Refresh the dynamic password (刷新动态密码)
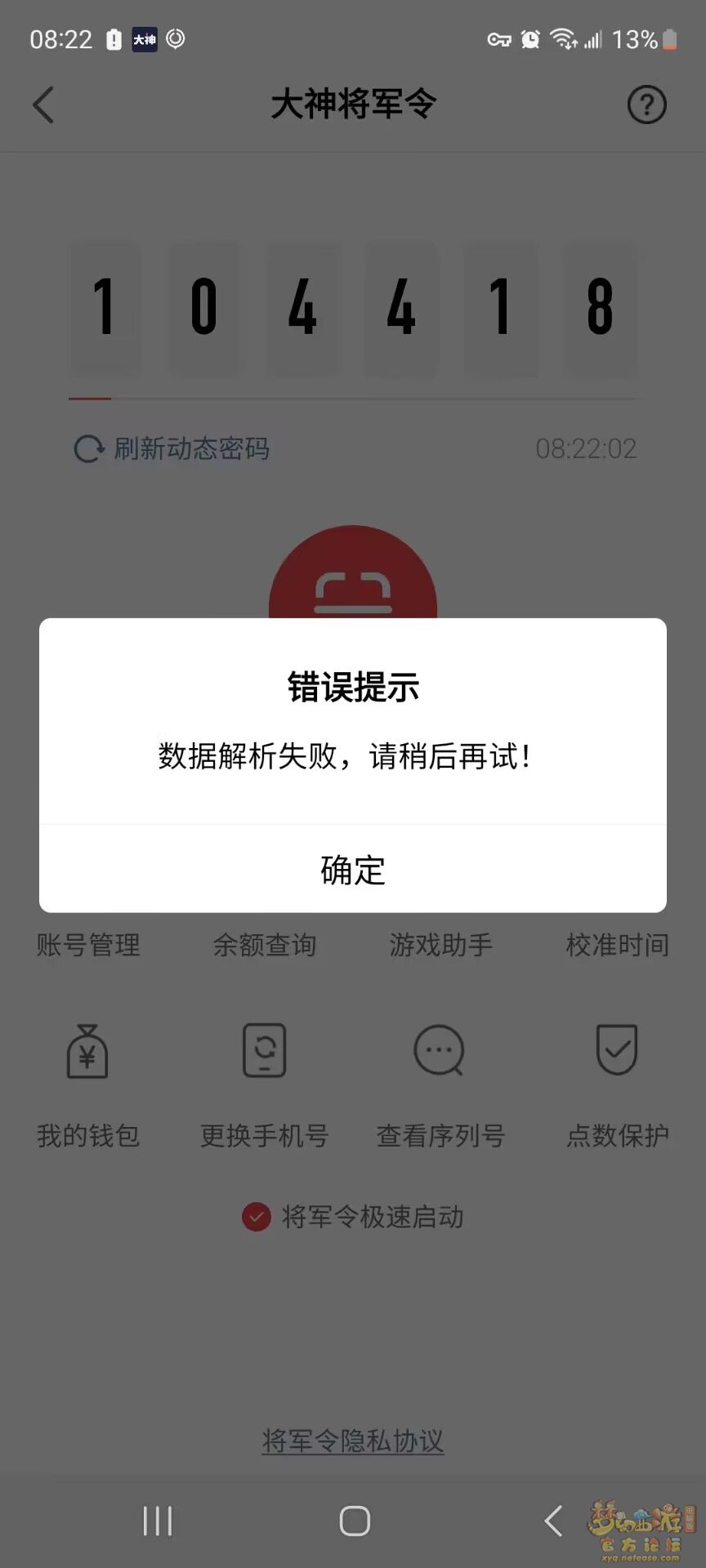706x1568 pixels. tap(172, 448)
